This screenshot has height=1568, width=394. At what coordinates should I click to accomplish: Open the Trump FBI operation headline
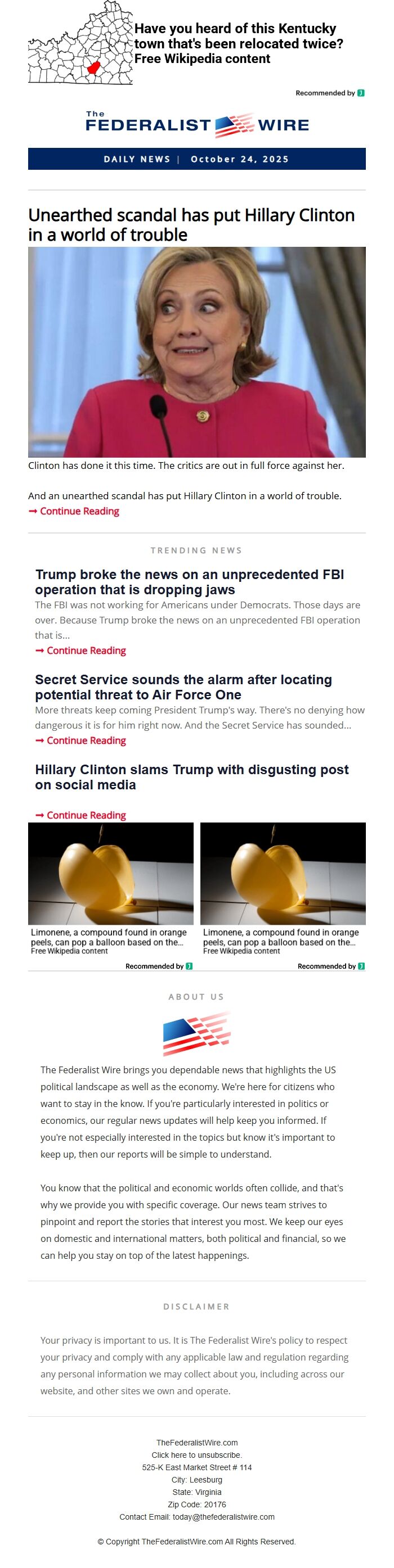(x=189, y=582)
